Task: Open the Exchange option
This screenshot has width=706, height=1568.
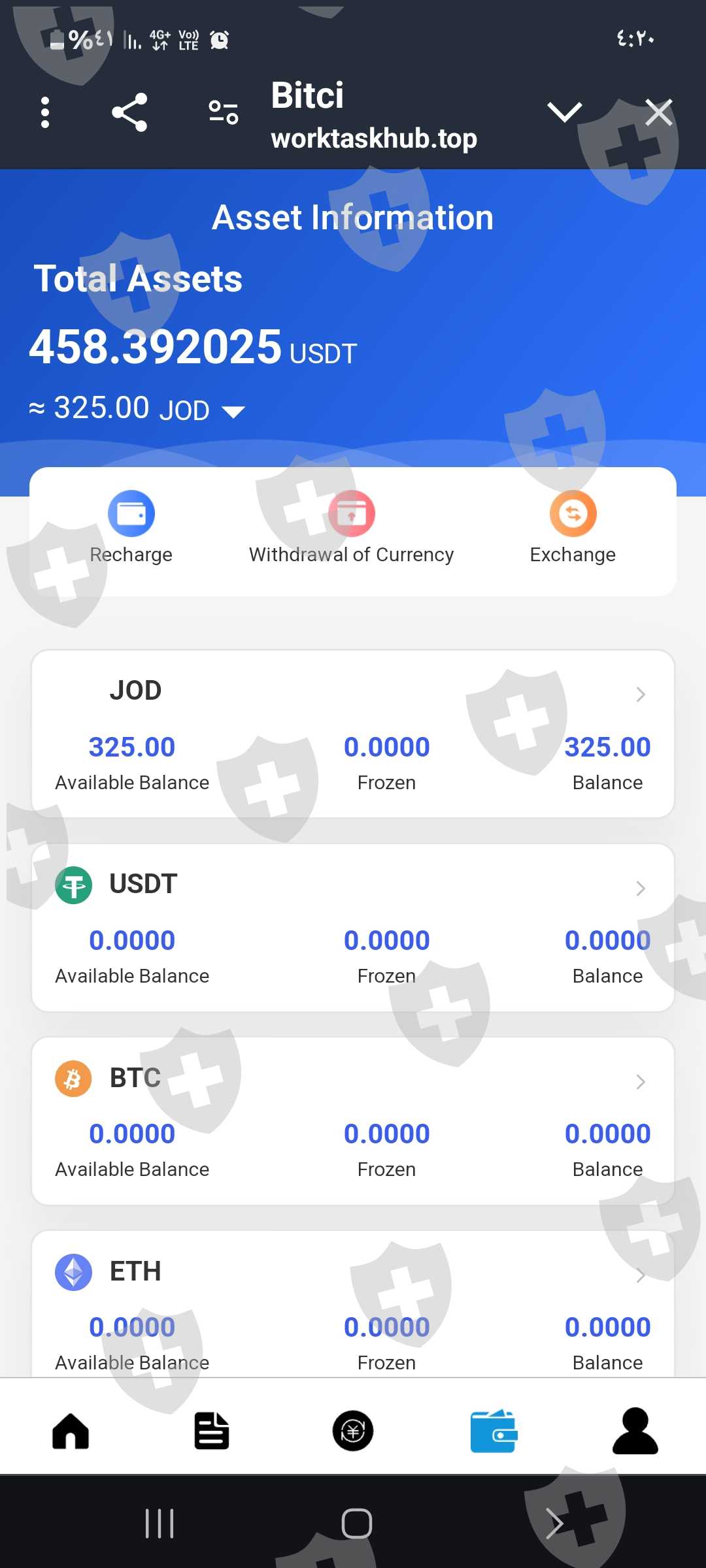Action: 573,528
